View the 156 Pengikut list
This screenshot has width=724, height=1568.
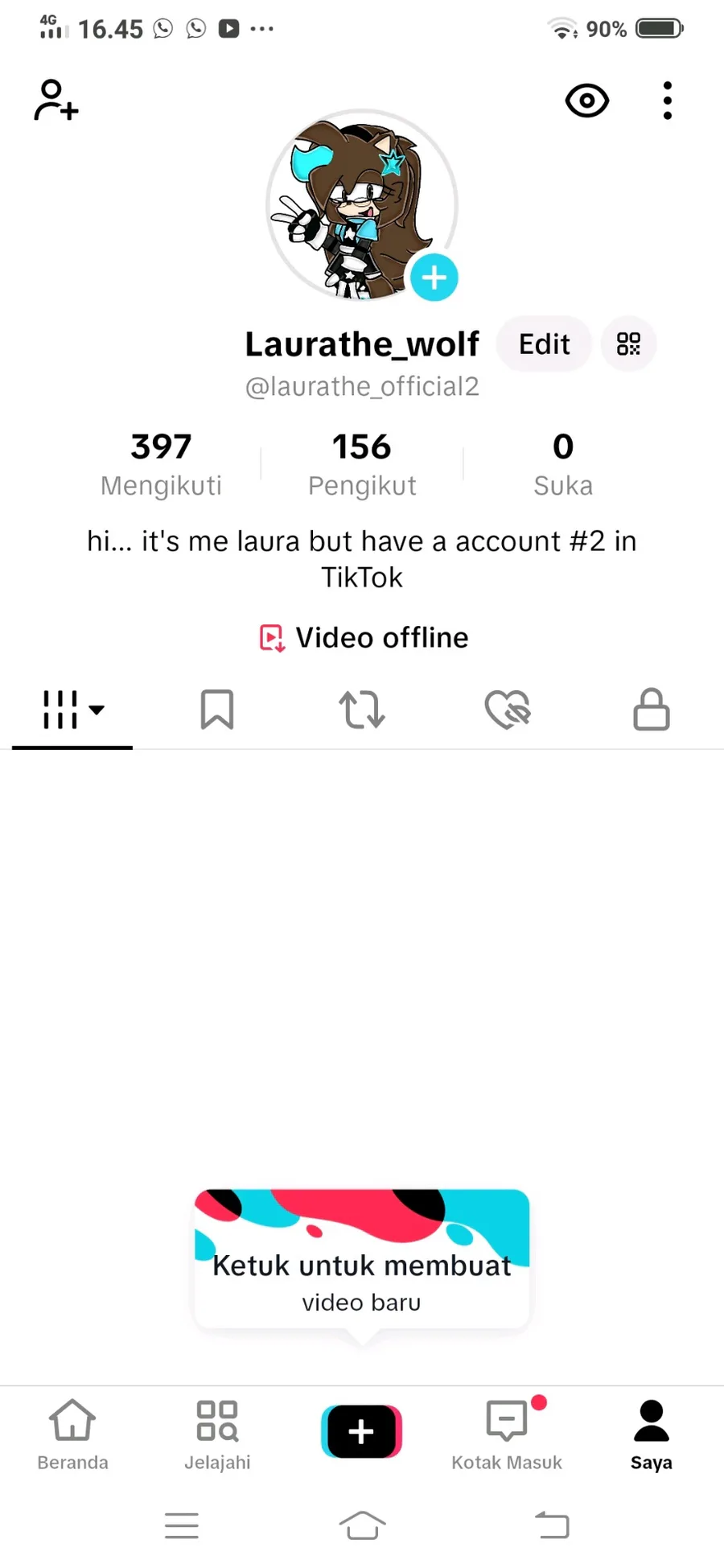[362, 464]
